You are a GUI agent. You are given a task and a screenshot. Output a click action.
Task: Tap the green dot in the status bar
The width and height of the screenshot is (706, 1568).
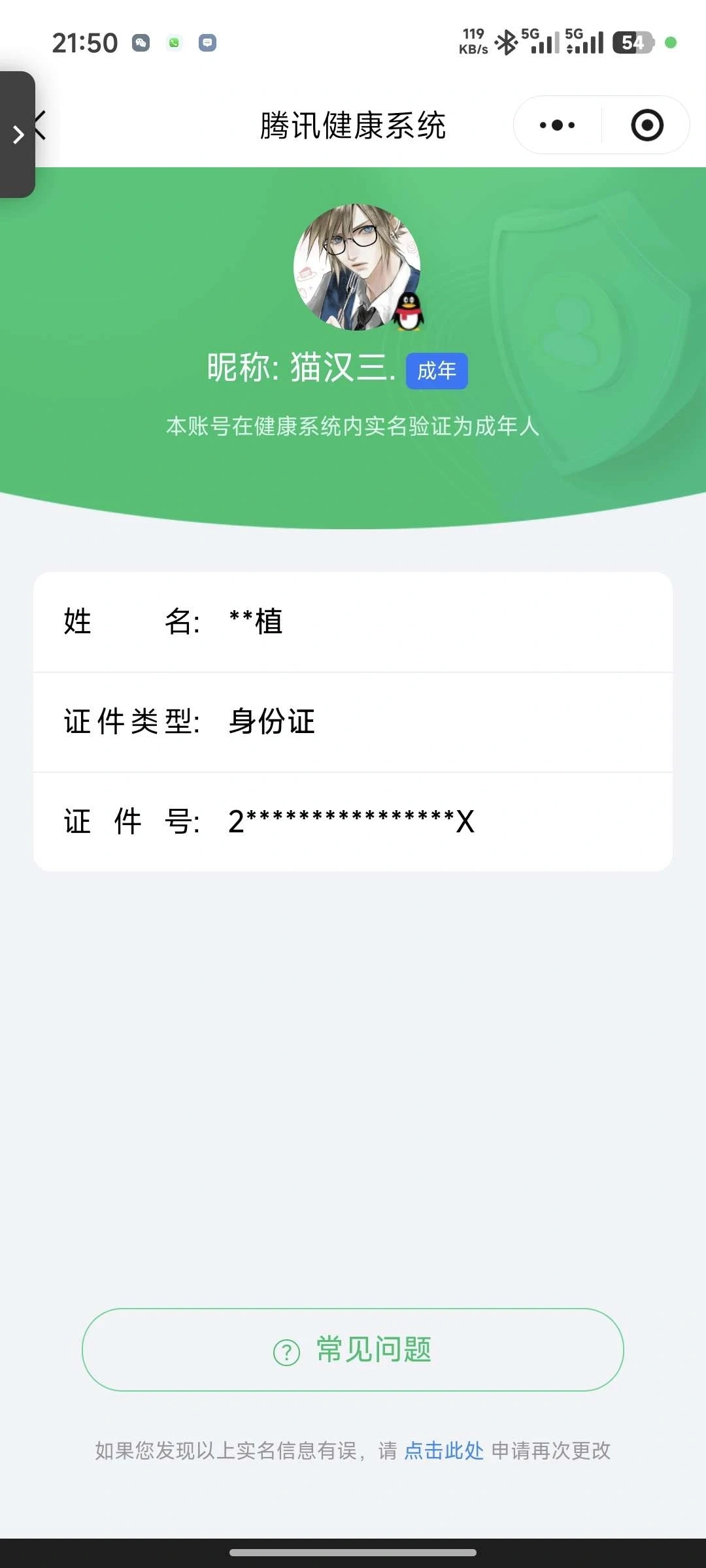(670, 43)
